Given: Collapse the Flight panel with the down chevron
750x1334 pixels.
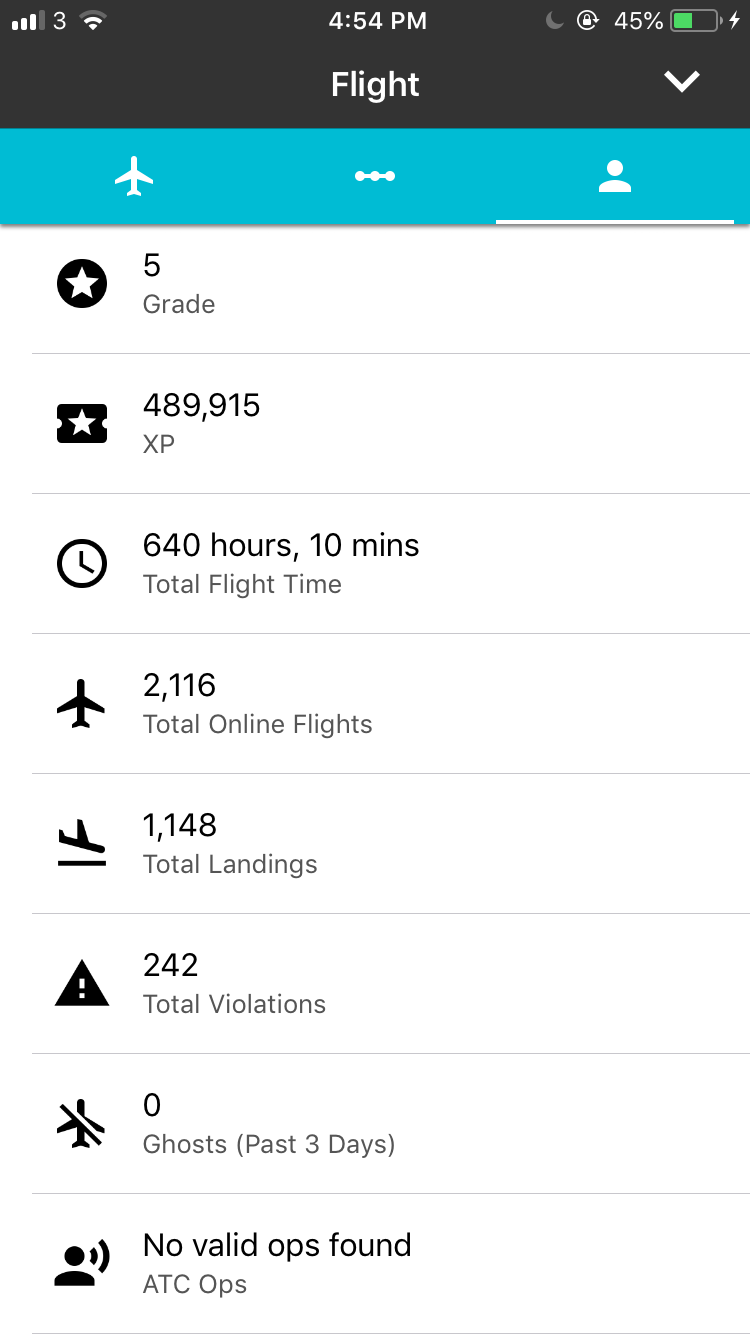Looking at the screenshot, I should [682, 83].
